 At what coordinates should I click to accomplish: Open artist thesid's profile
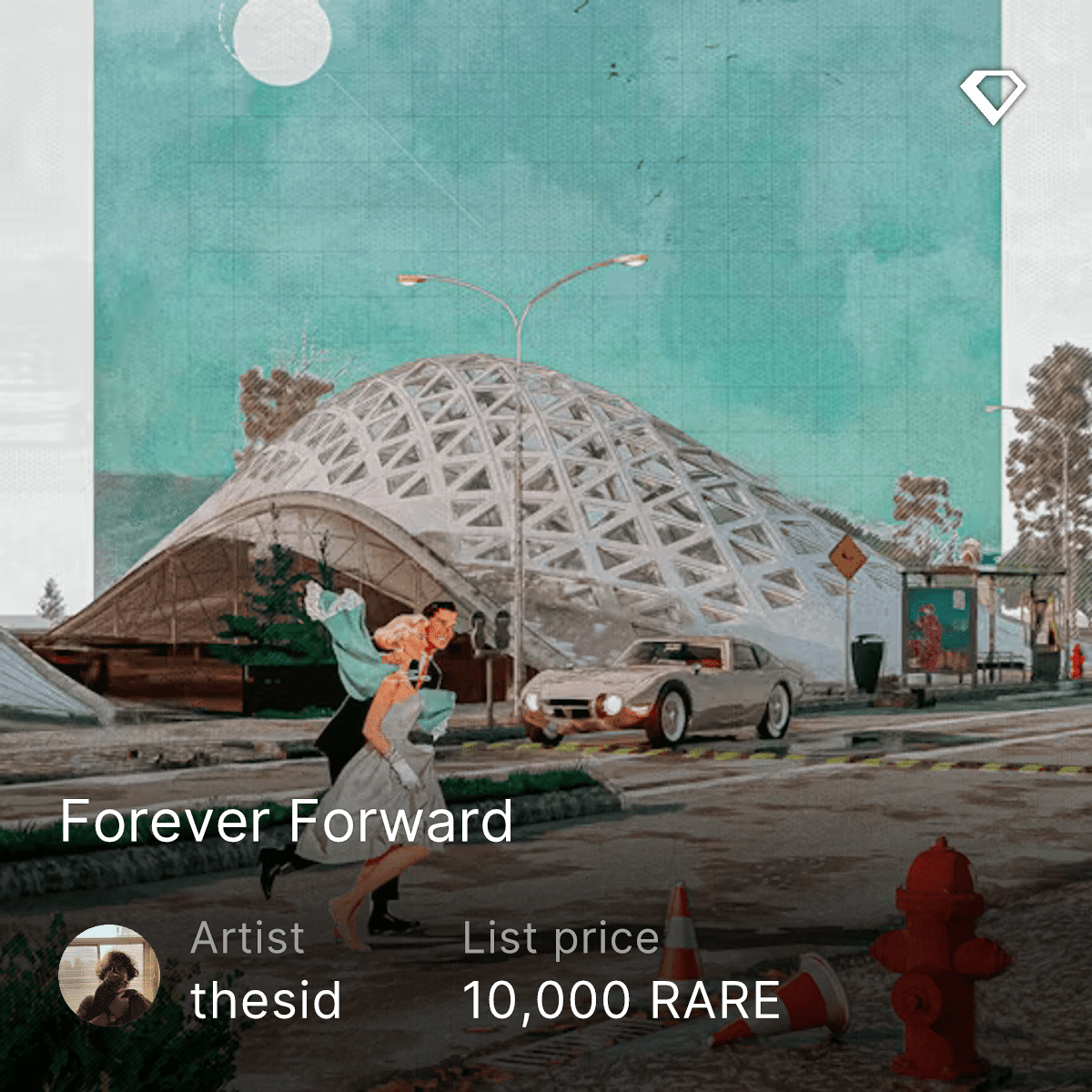point(266,1000)
